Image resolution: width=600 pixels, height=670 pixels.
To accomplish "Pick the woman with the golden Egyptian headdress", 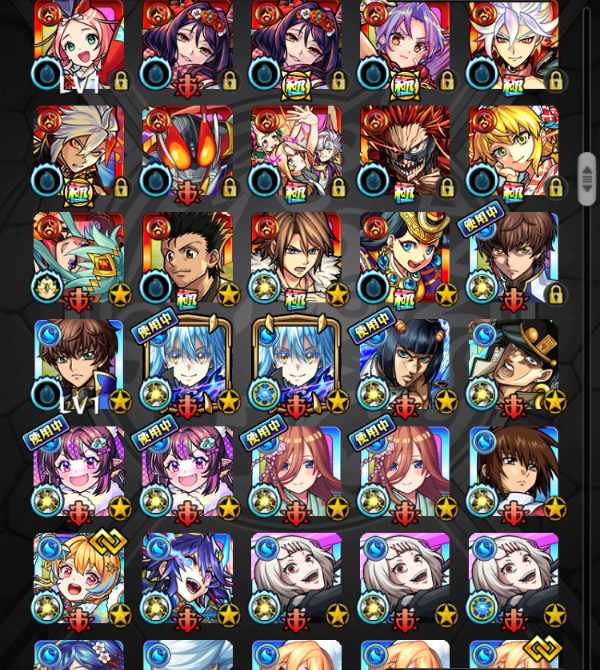I will pos(405,258).
